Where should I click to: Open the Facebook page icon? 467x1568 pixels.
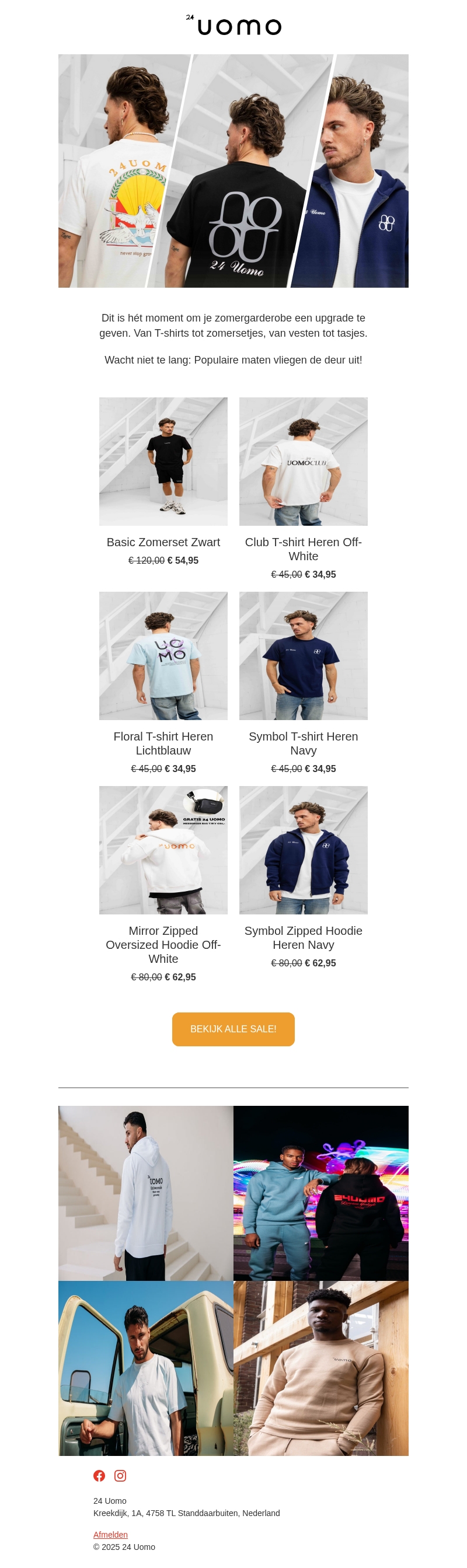point(99,1475)
